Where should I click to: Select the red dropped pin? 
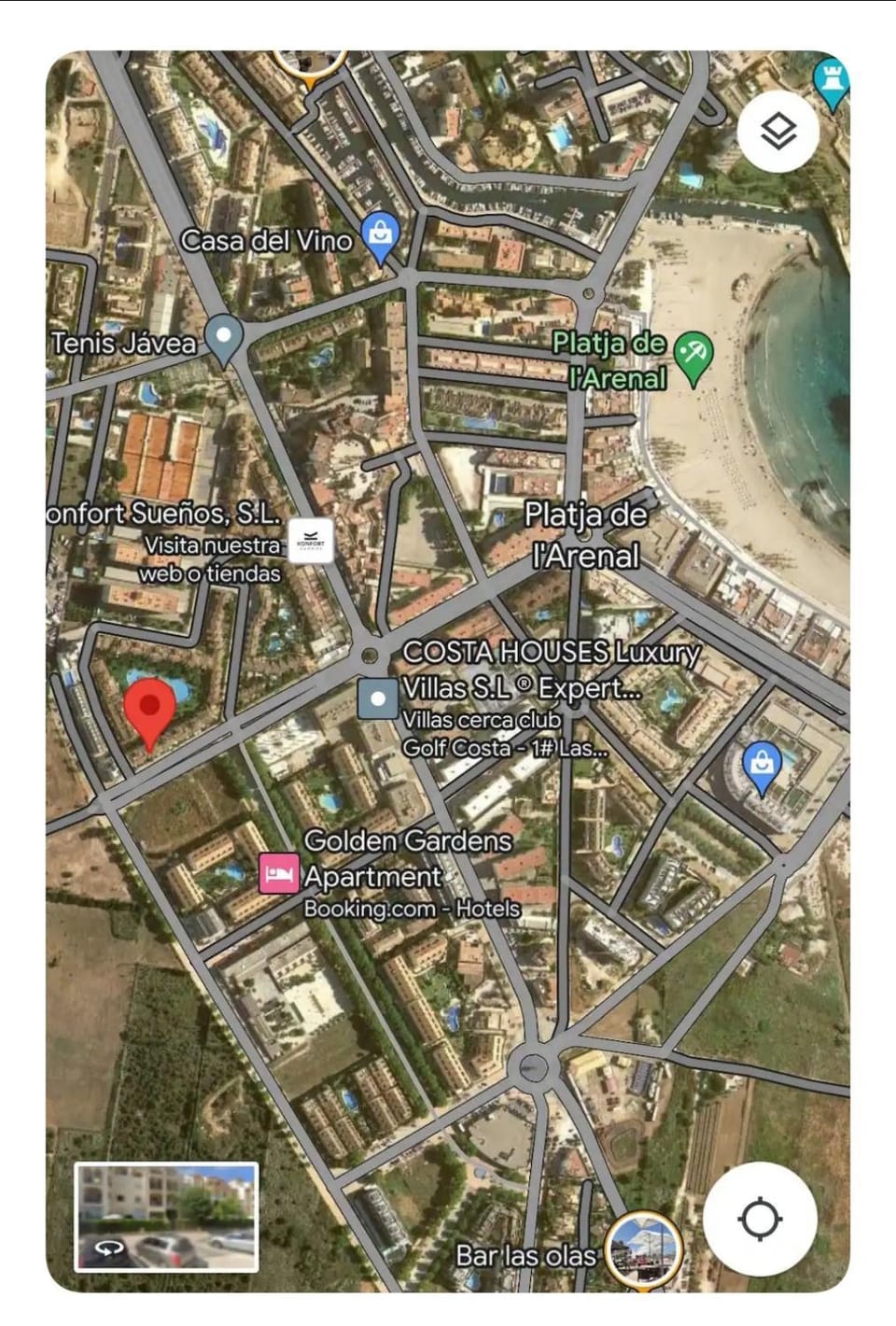click(150, 710)
